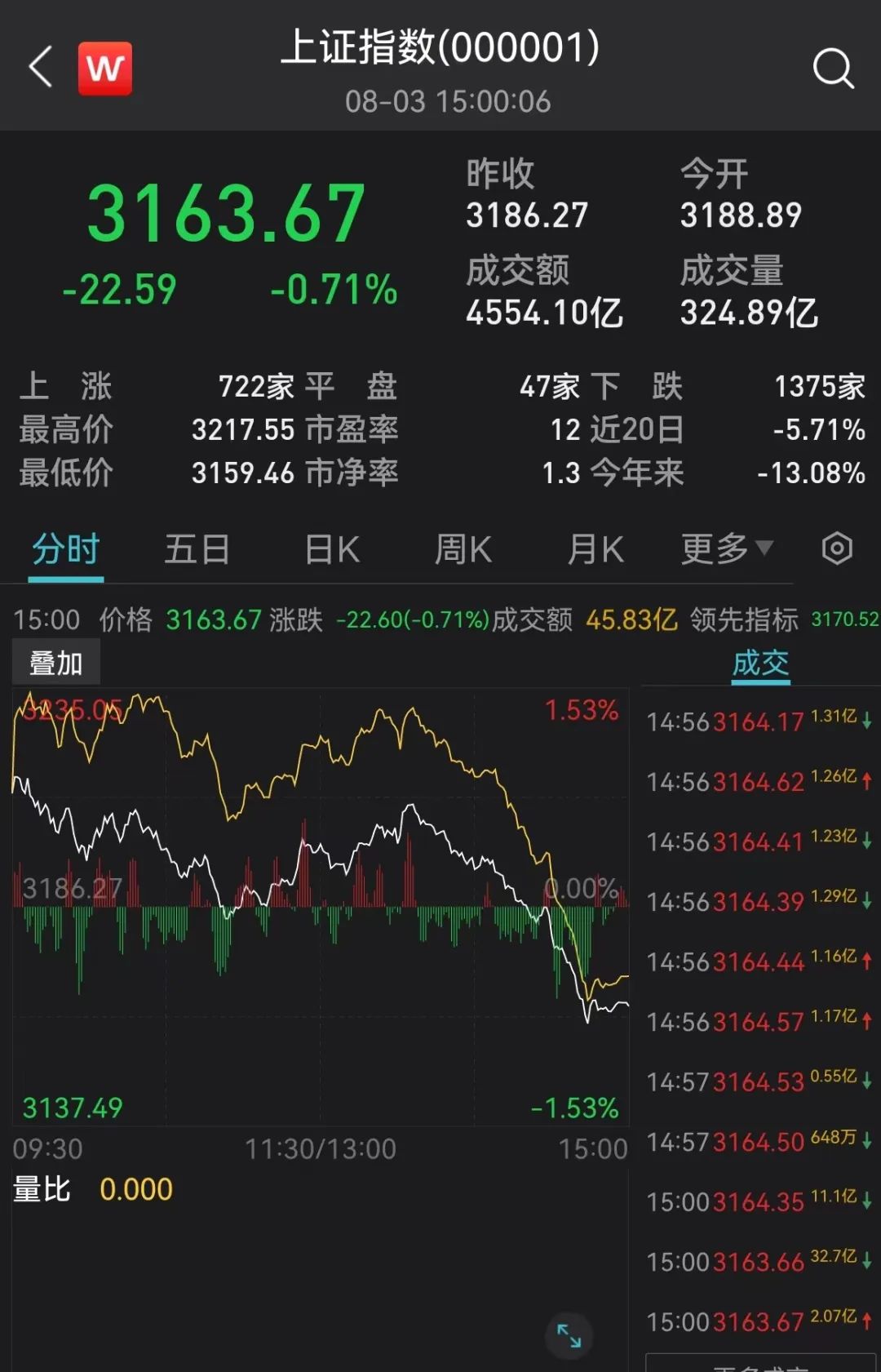This screenshot has width=881, height=1372.
Task: Open the search magnifier icon
Action: 833,69
